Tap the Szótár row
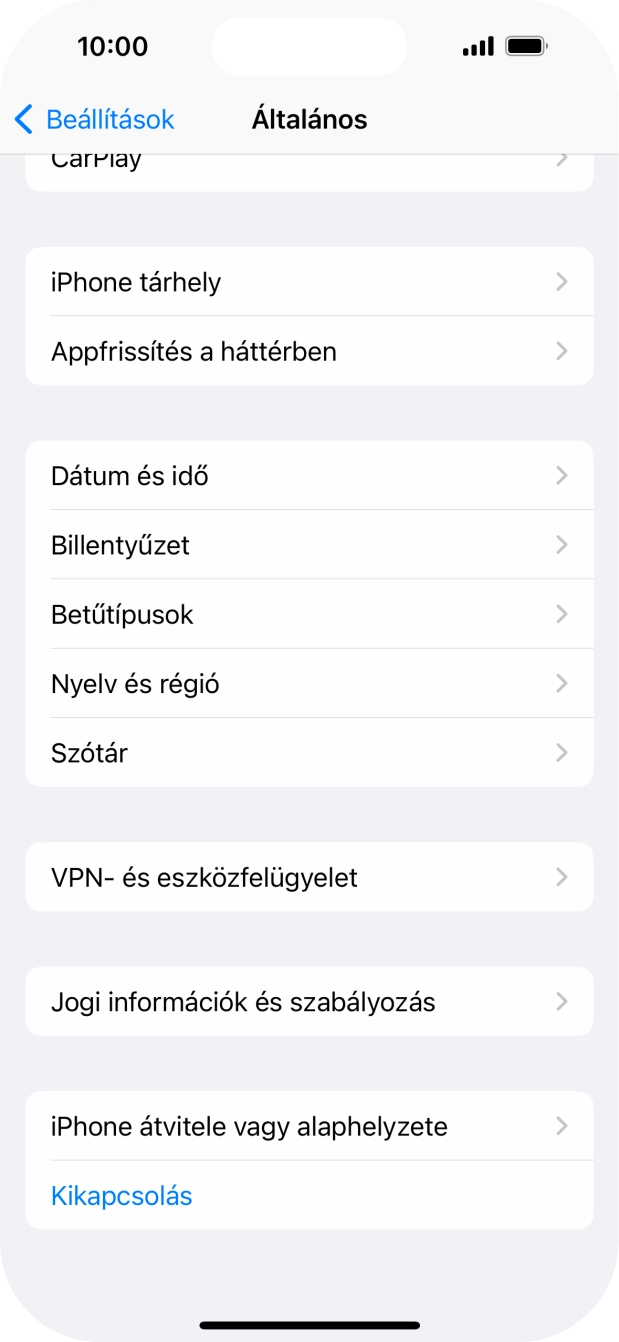619x1342 pixels. pos(308,753)
